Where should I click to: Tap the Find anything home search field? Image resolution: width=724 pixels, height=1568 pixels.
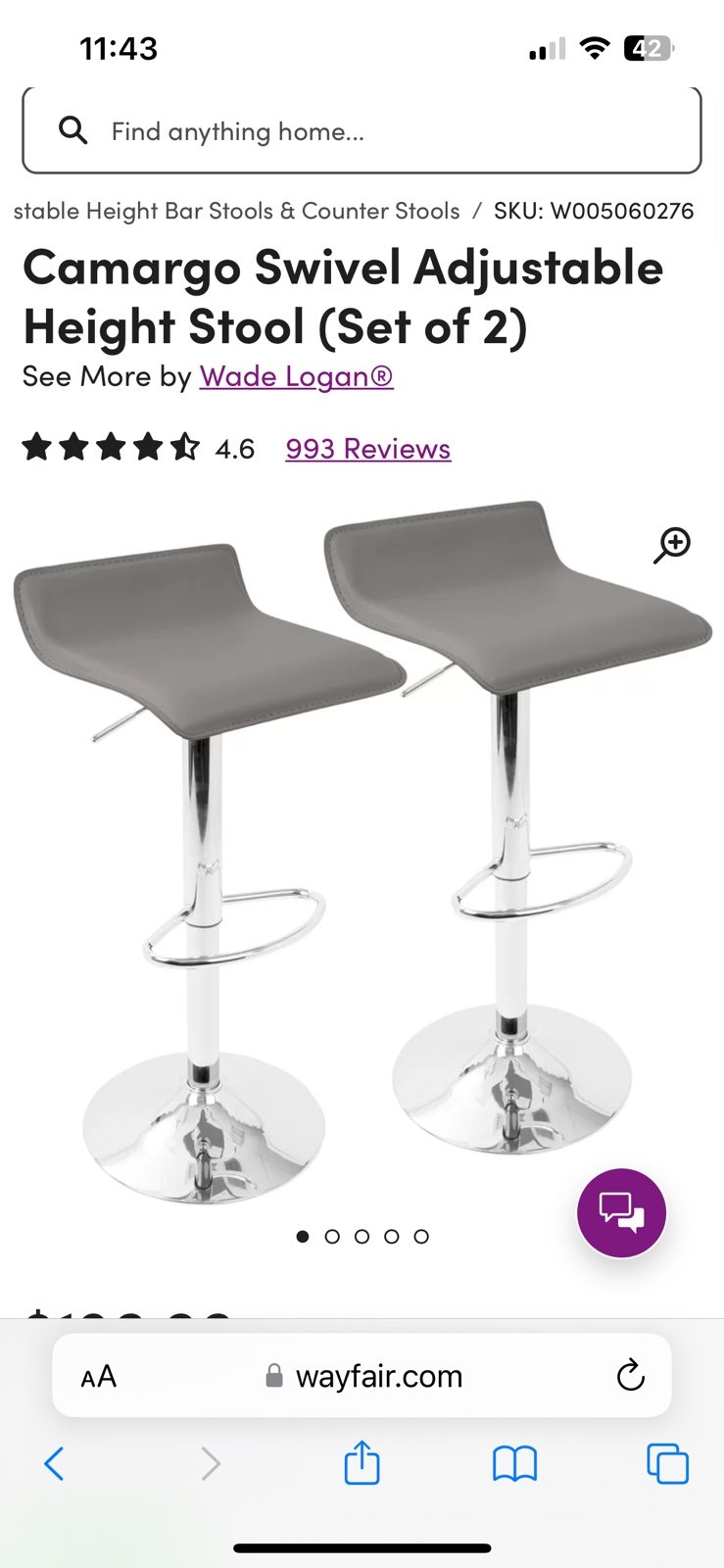click(x=362, y=130)
